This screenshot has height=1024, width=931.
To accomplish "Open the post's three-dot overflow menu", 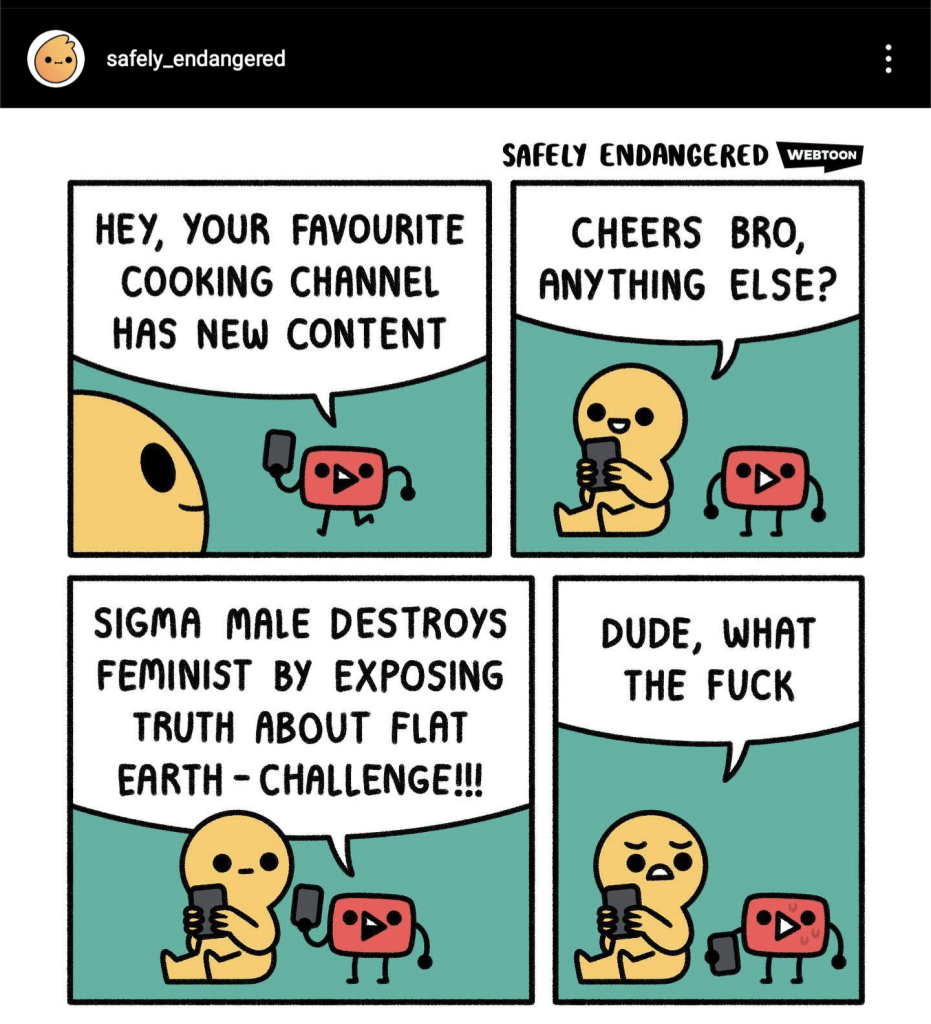I will point(887,59).
